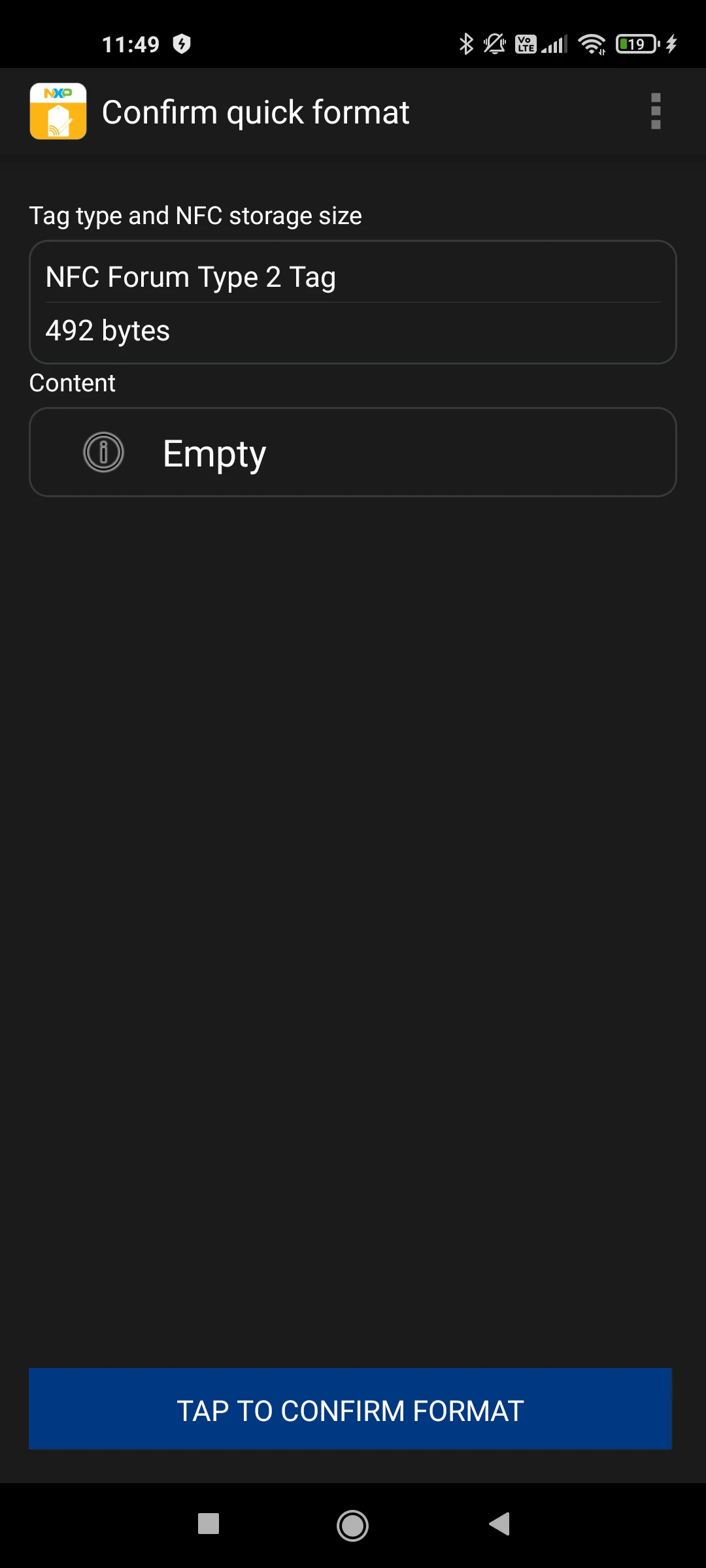
Task: Select the Tag type and NFC storage size card
Action: (353, 301)
